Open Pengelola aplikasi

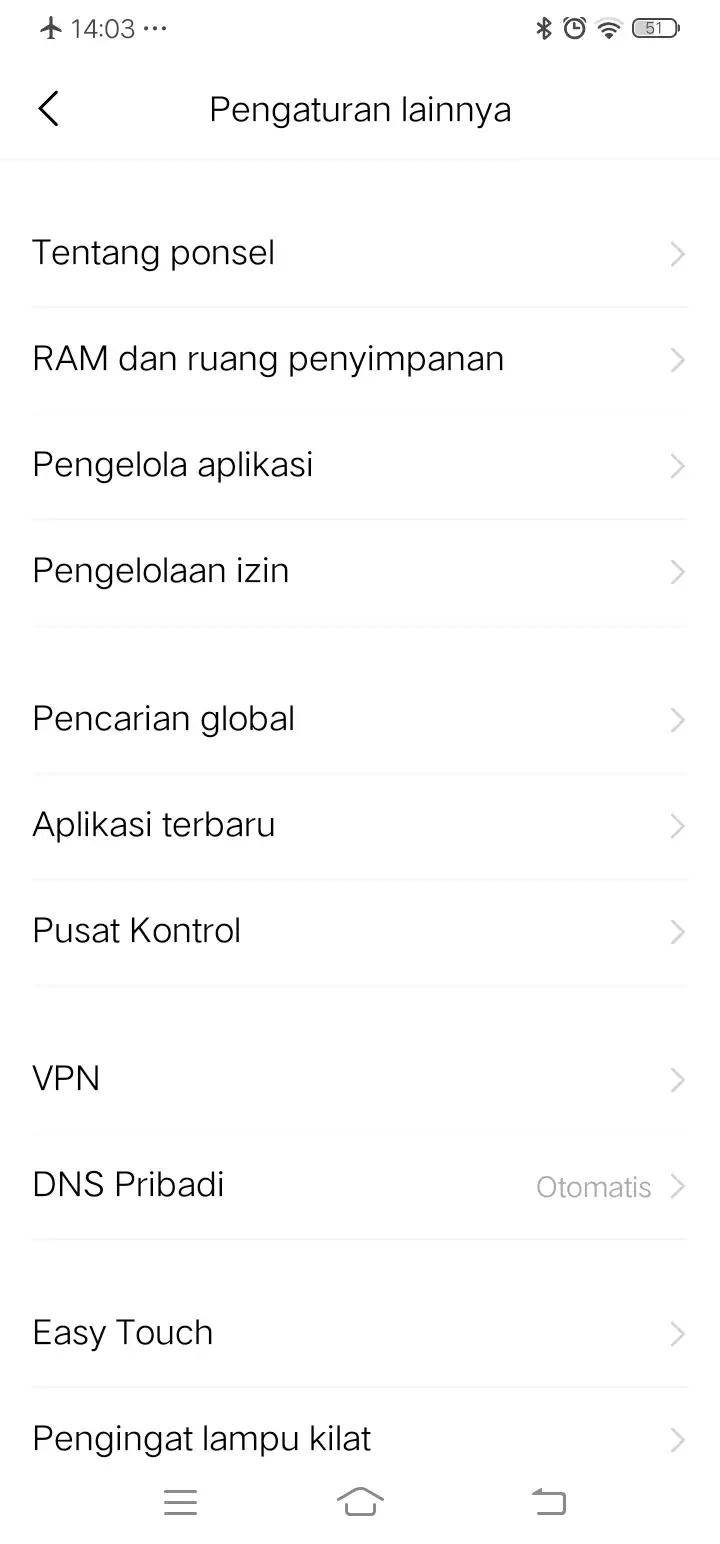(x=360, y=466)
